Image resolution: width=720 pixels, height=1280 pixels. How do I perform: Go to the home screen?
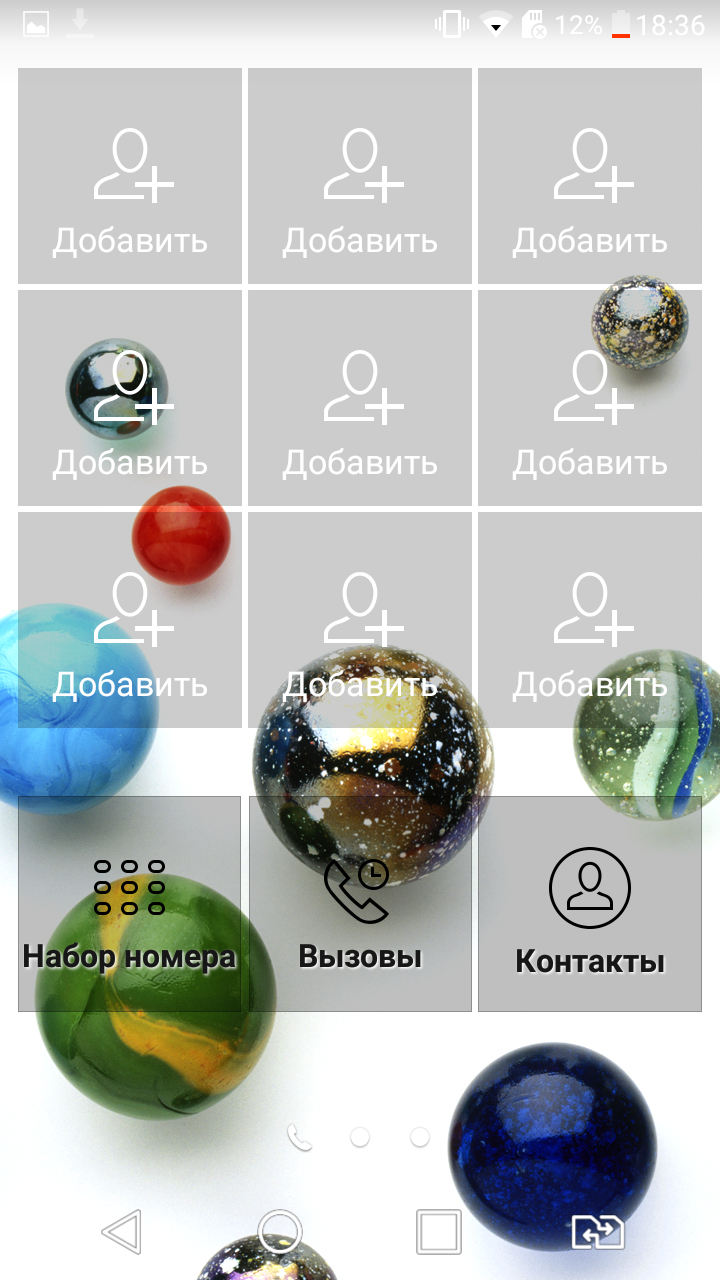coord(280,1231)
